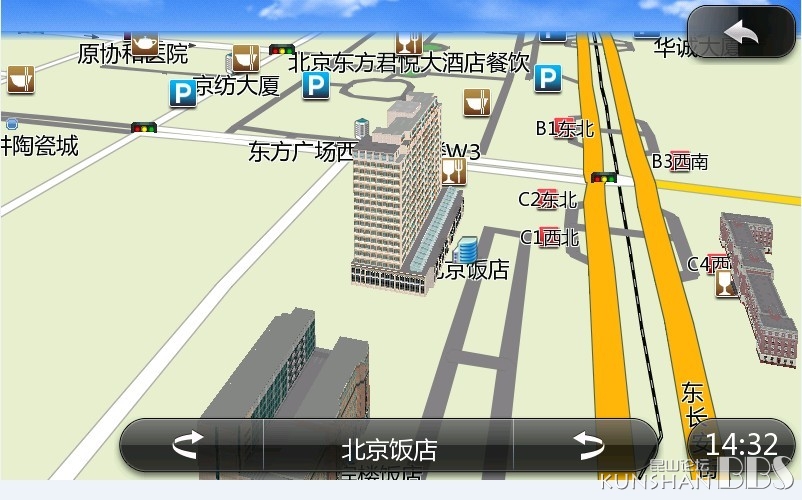Go to the previous point with the left rotate arrow
Viewport: 802px width, 500px height.
(190, 445)
